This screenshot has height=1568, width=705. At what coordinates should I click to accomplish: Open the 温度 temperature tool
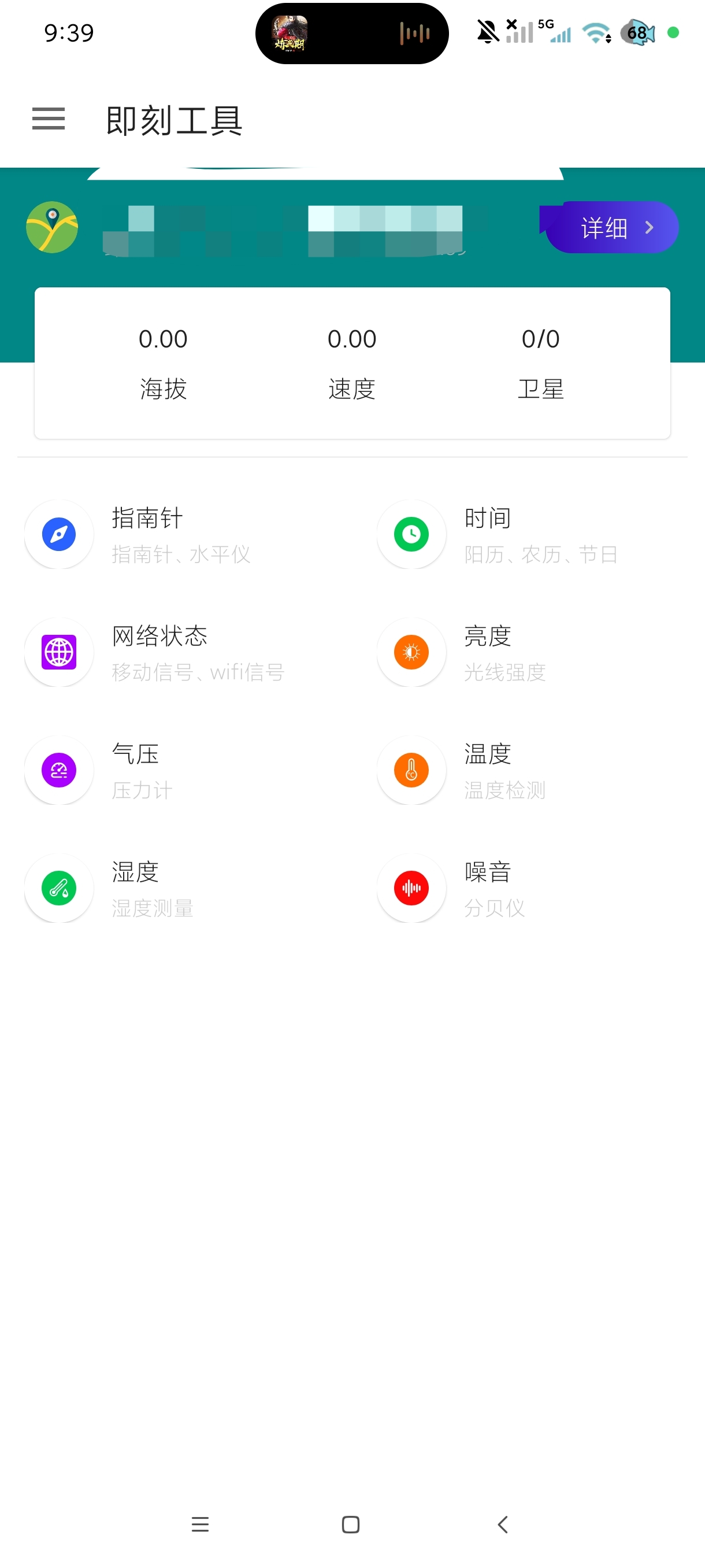(529, 771)
